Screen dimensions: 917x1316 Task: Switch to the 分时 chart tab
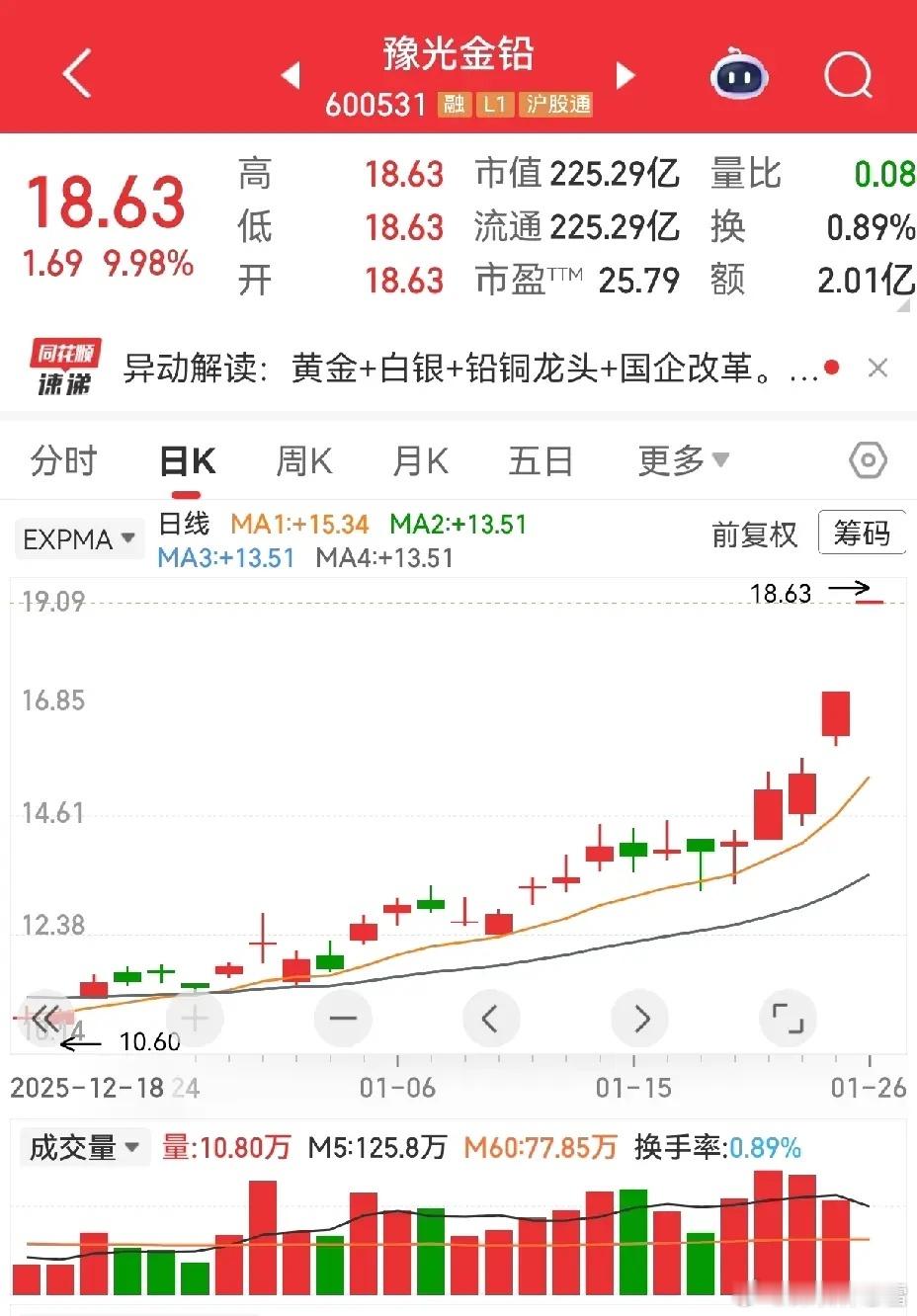[x=64, y=460]
